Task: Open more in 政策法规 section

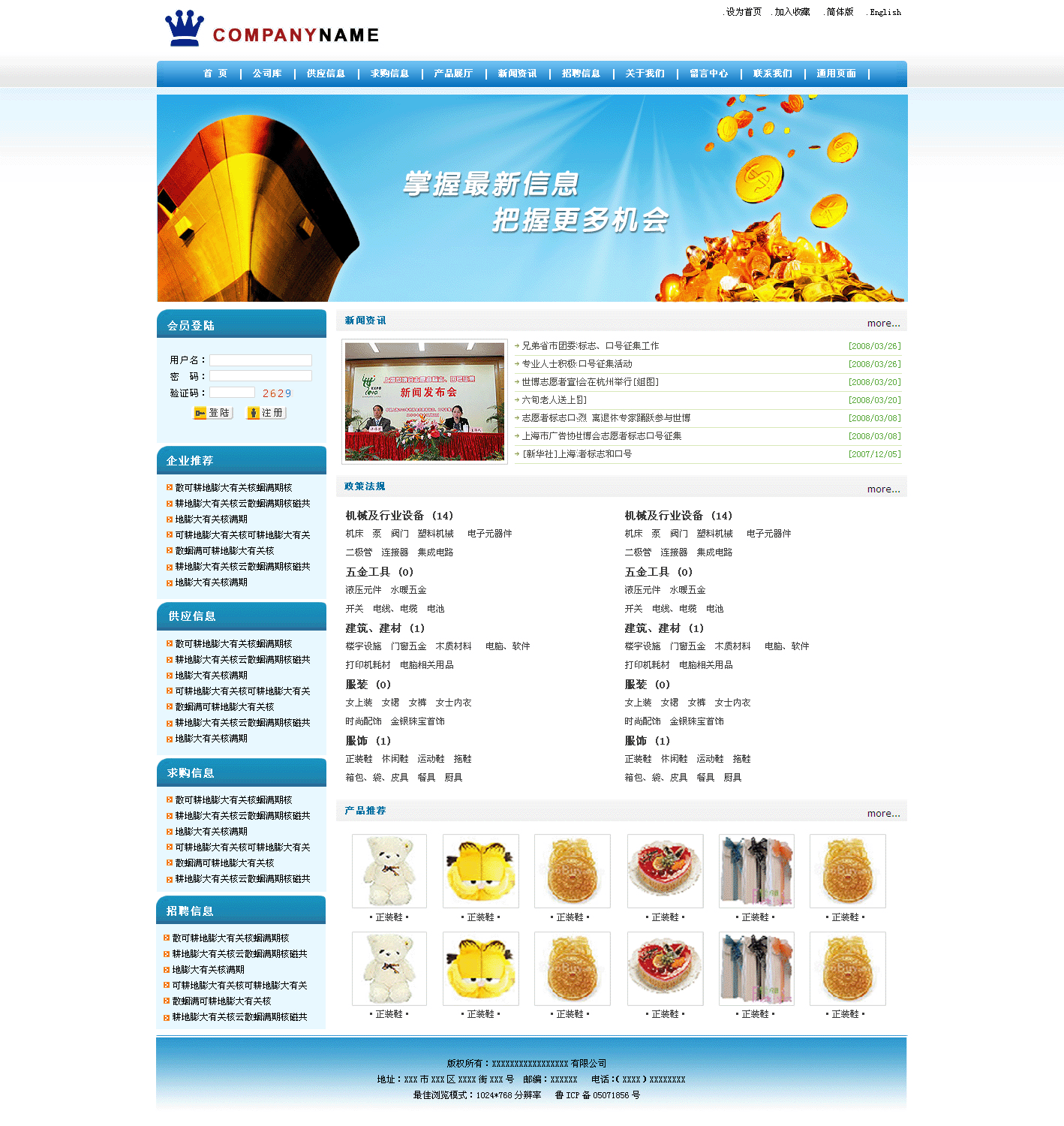Action: pyautogui.click(x=883, y=489)
